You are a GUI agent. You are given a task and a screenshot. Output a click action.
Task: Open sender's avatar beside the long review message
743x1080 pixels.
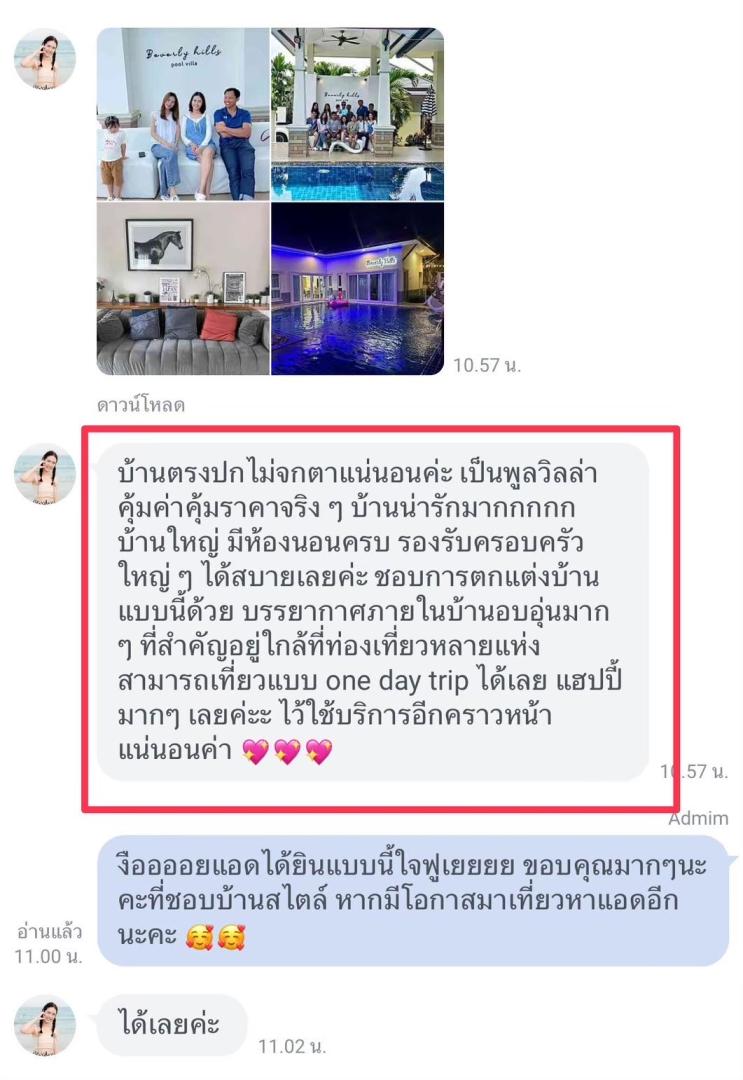click(45, 473)
